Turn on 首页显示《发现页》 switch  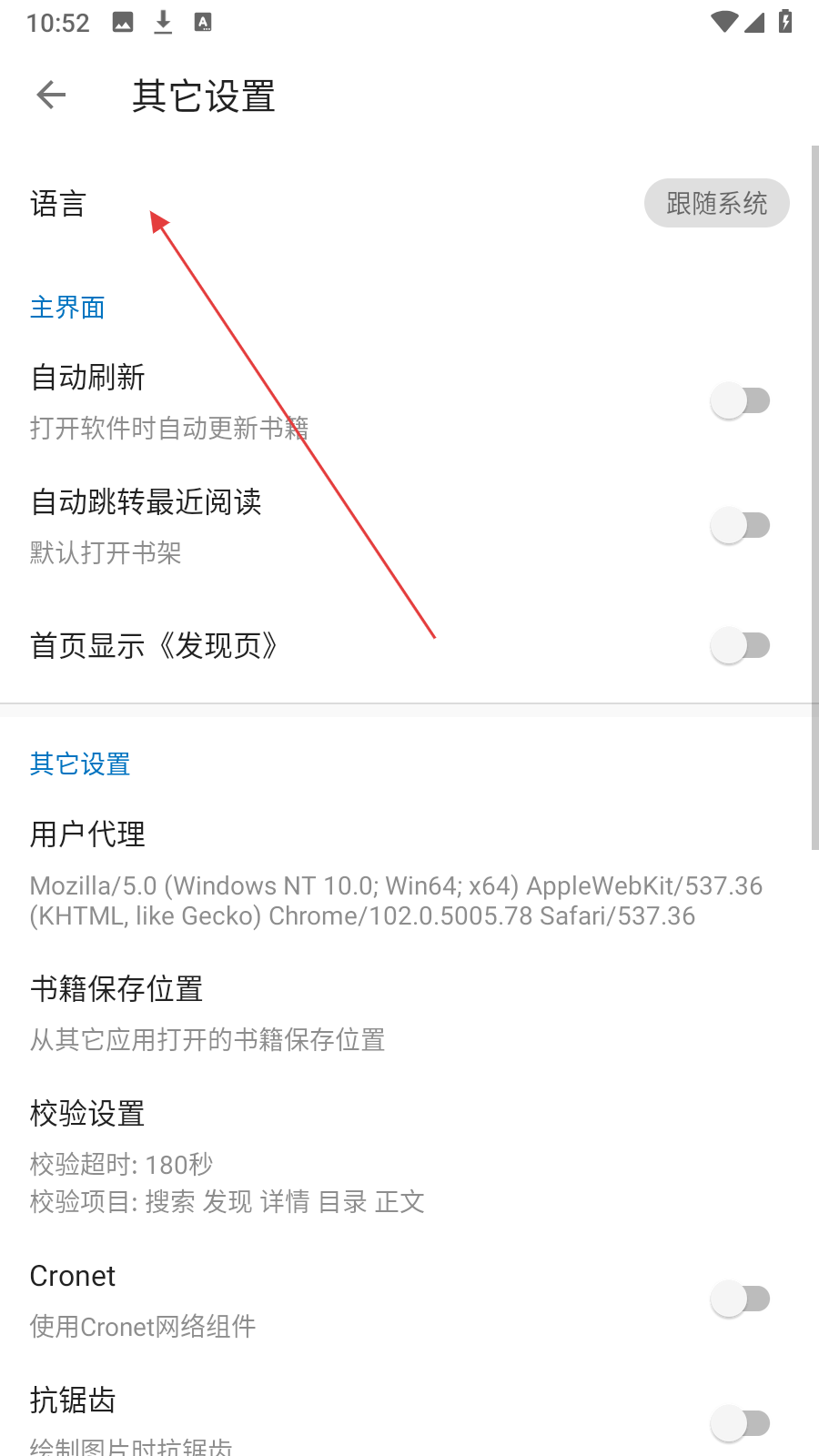point(740,645)
